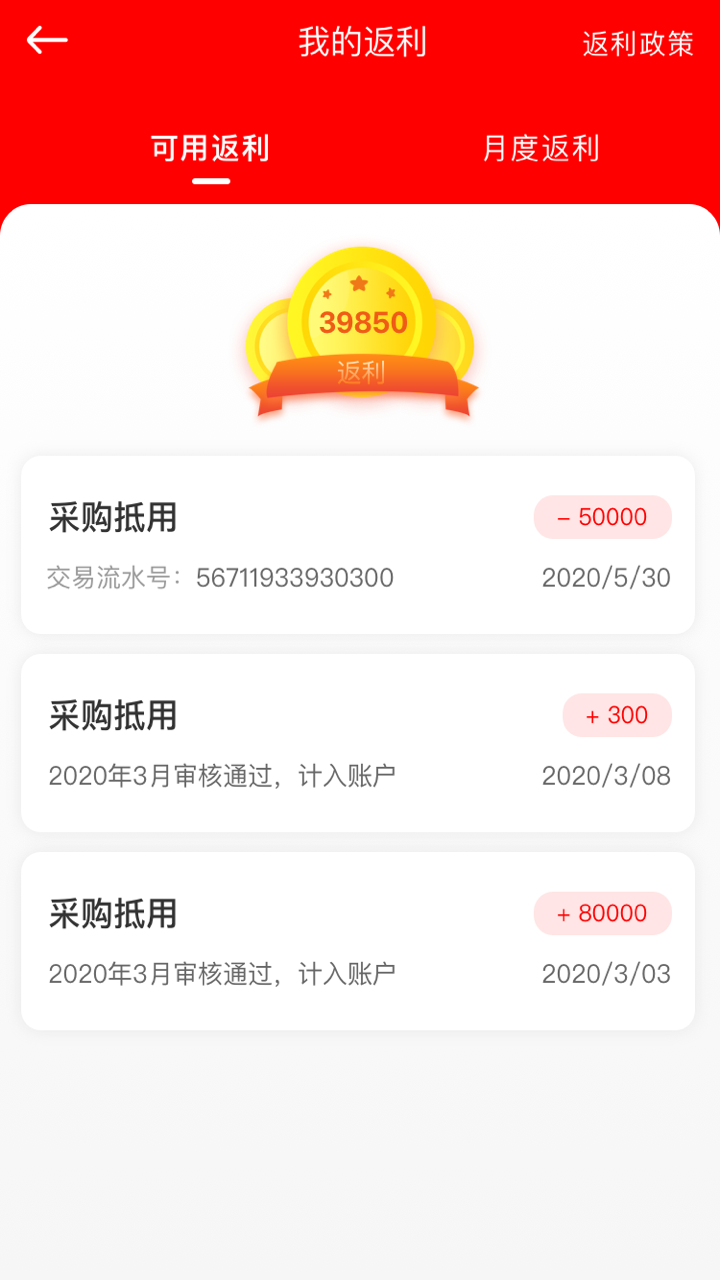This screenshot has width=720, height=1280.
Task: Click the -50000 amount pill
Action: (x=602, y=517)
